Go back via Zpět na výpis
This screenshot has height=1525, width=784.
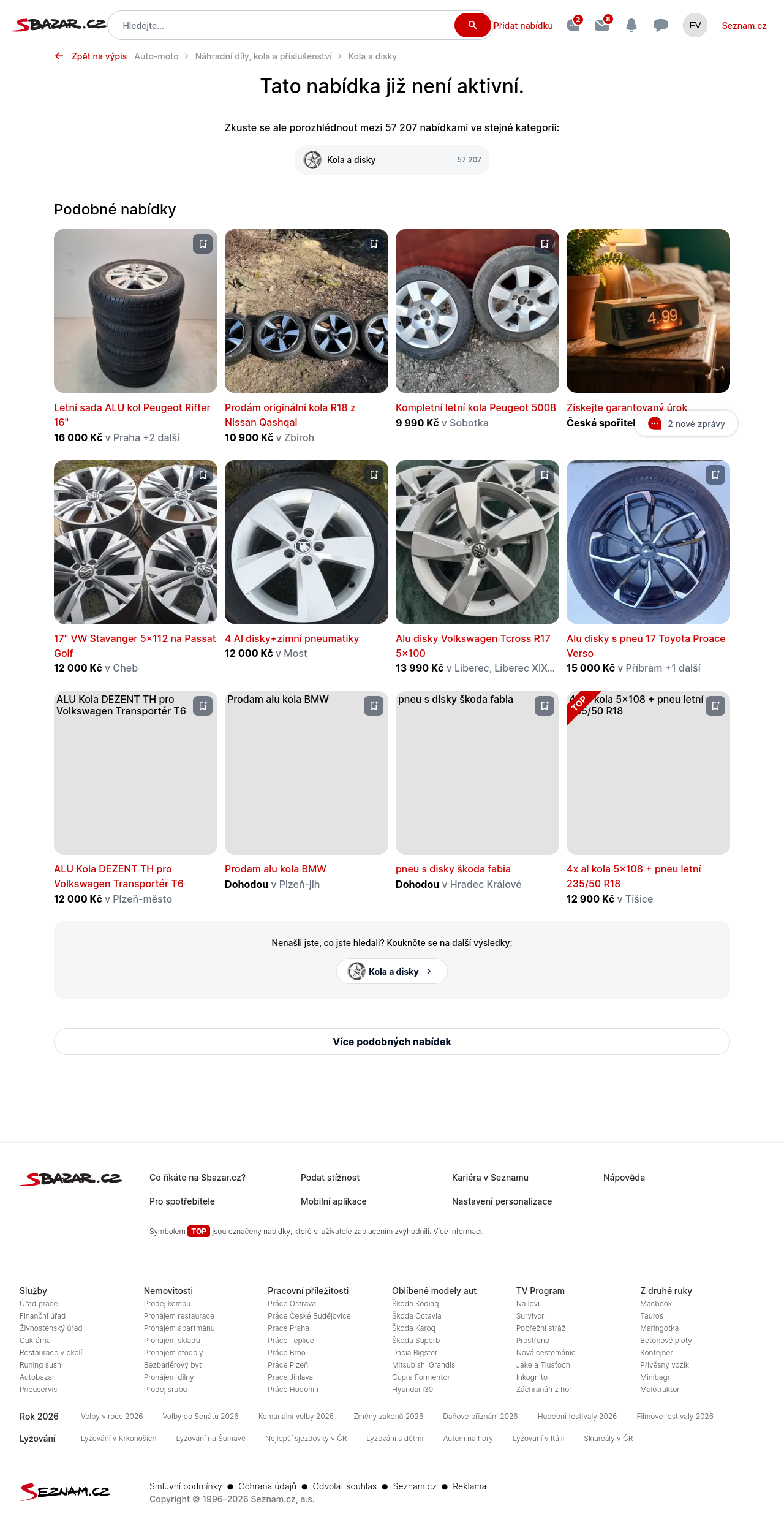(x=92, y=56)
